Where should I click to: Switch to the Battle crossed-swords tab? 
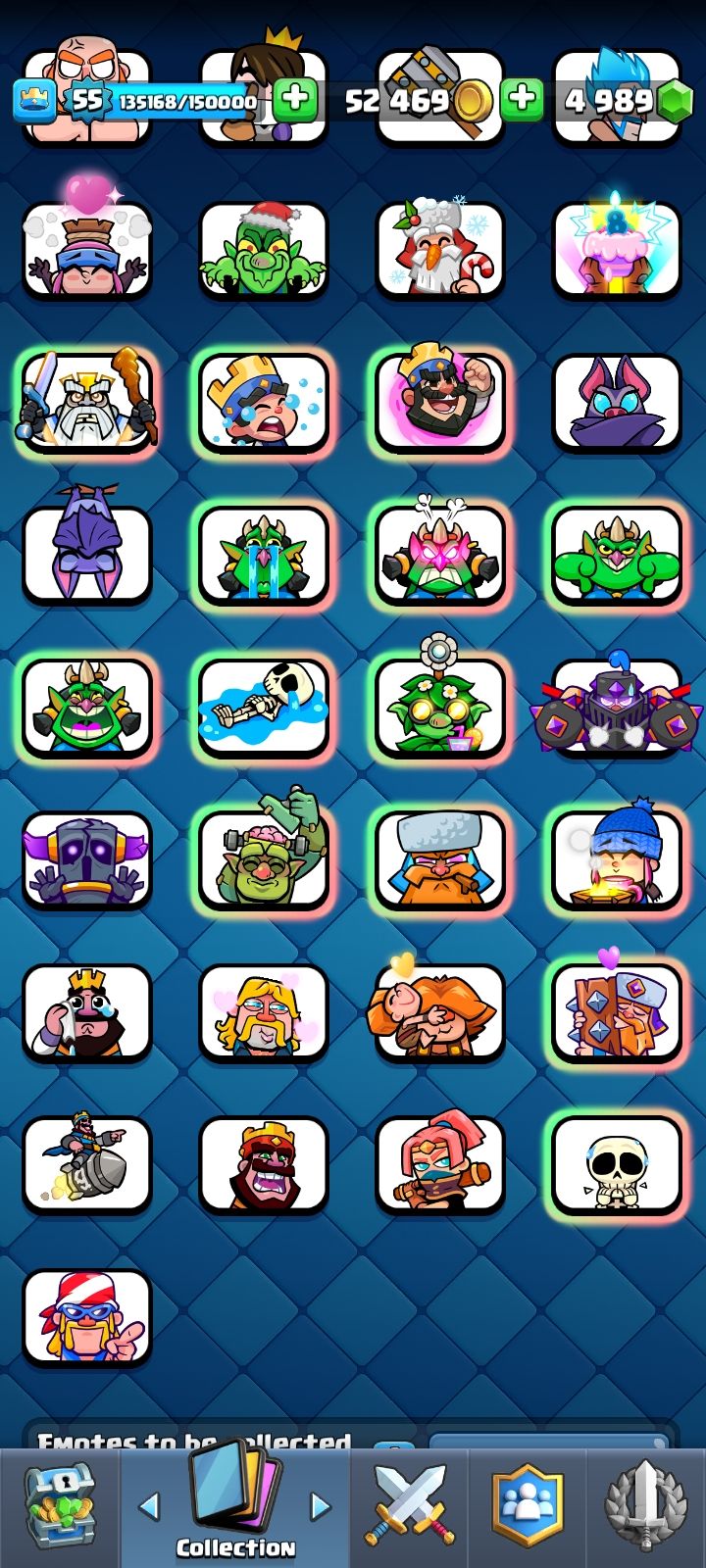[x=410, y=1506]
